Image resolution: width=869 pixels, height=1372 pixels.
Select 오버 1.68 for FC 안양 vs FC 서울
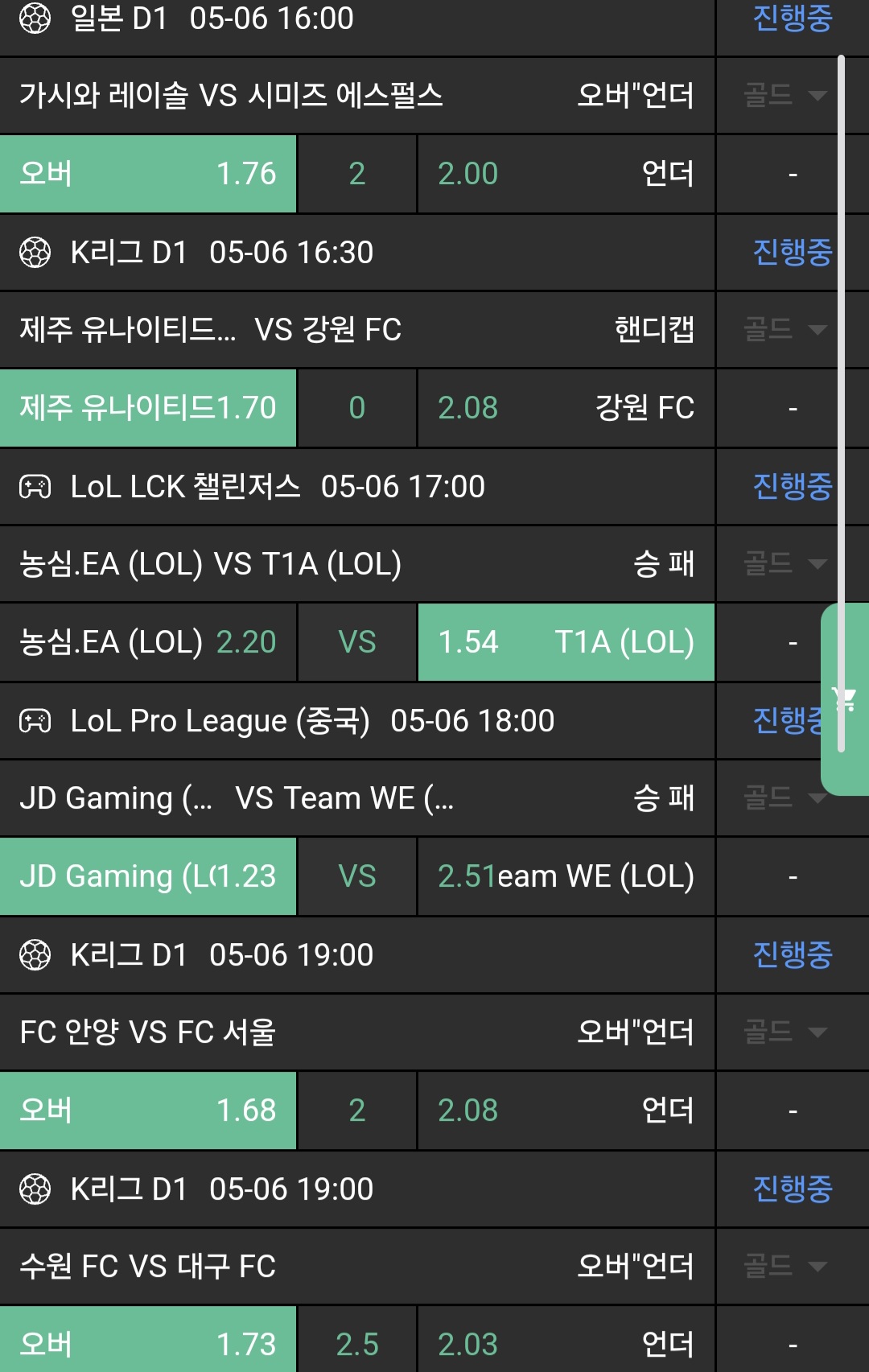tap(148, 1110)
